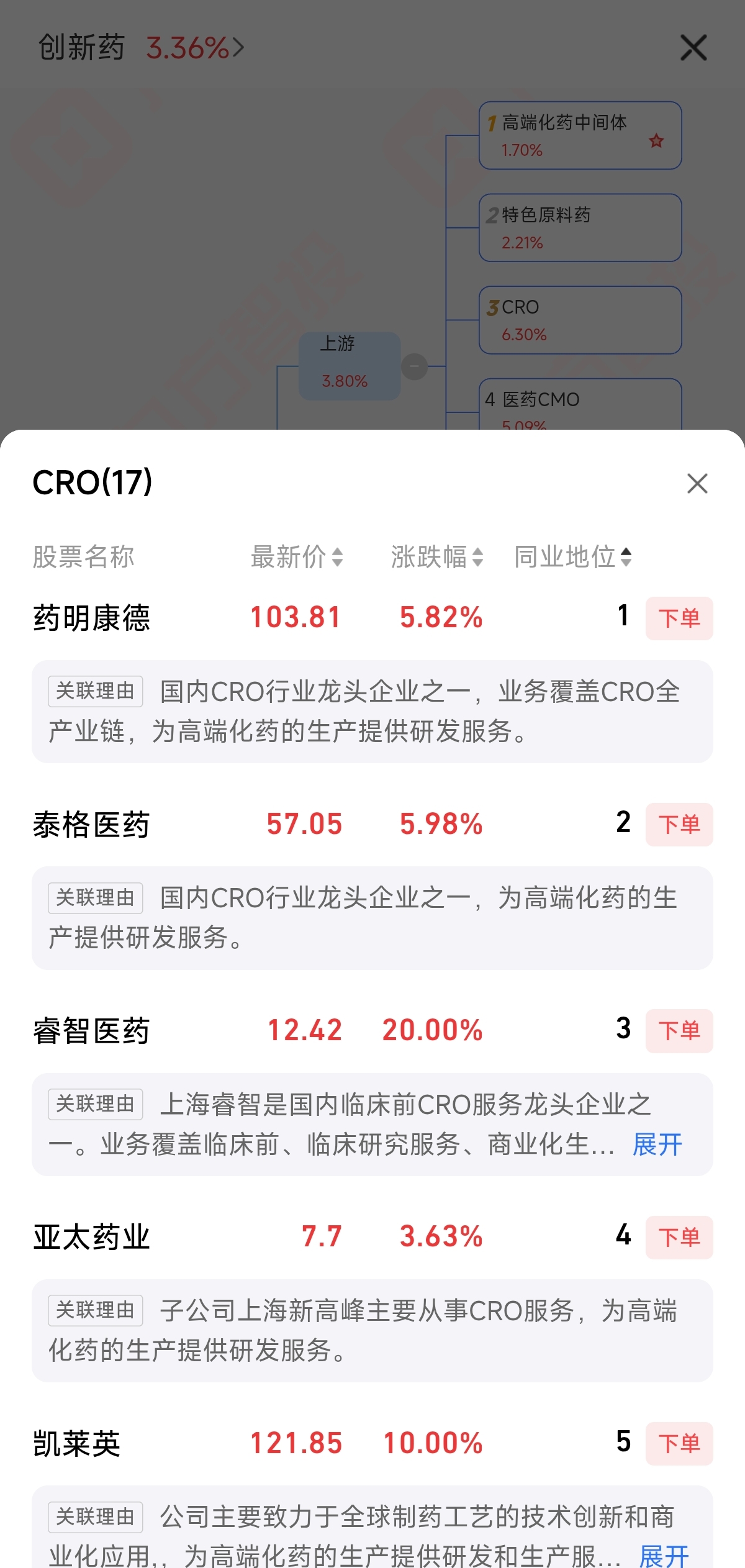Place an order for 泰格医药
The width and height of the screenshot is (745, 1568).
(x=679, y=825)
